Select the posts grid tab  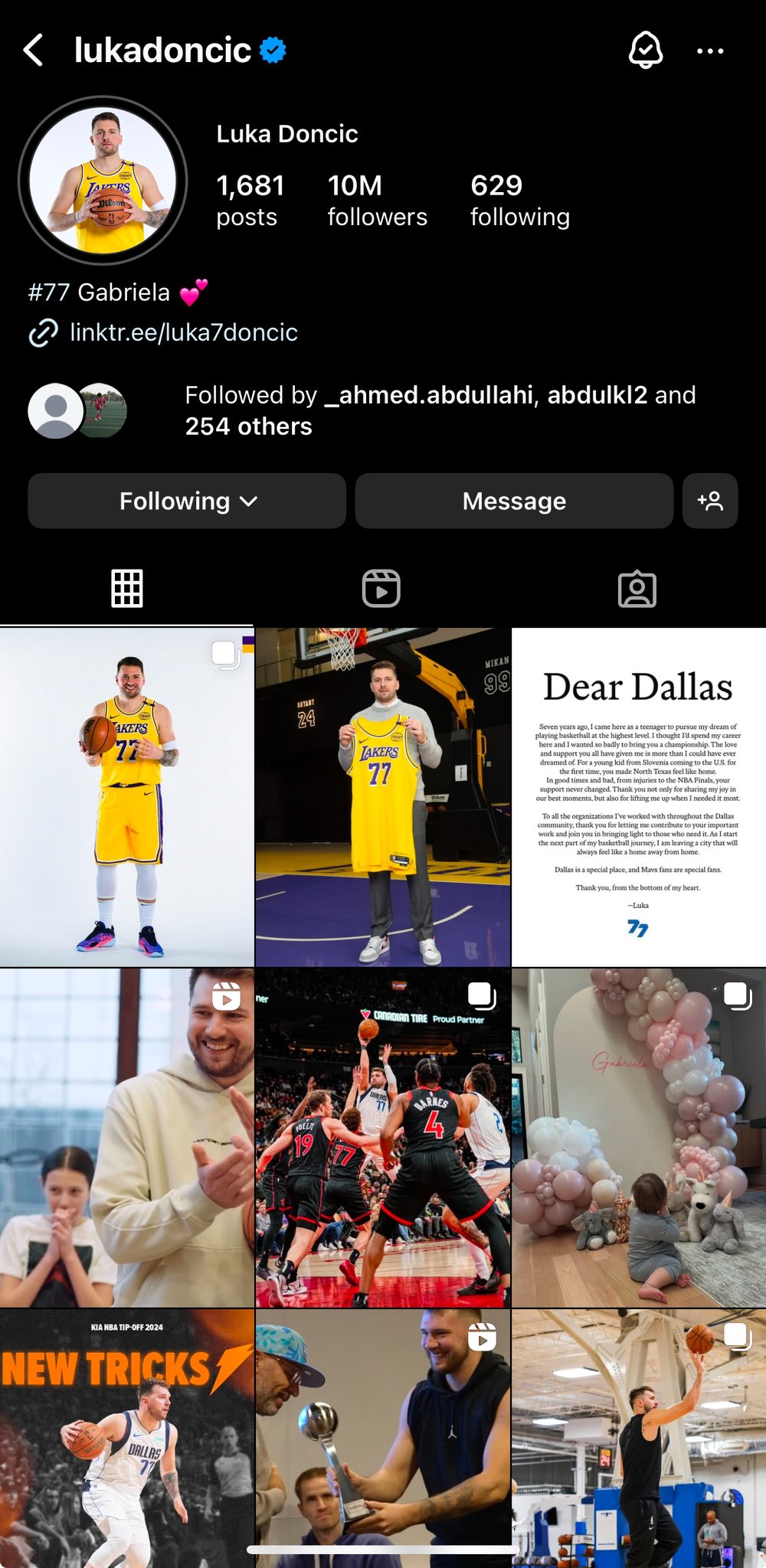pyautogui.click(x=127, y=589)
